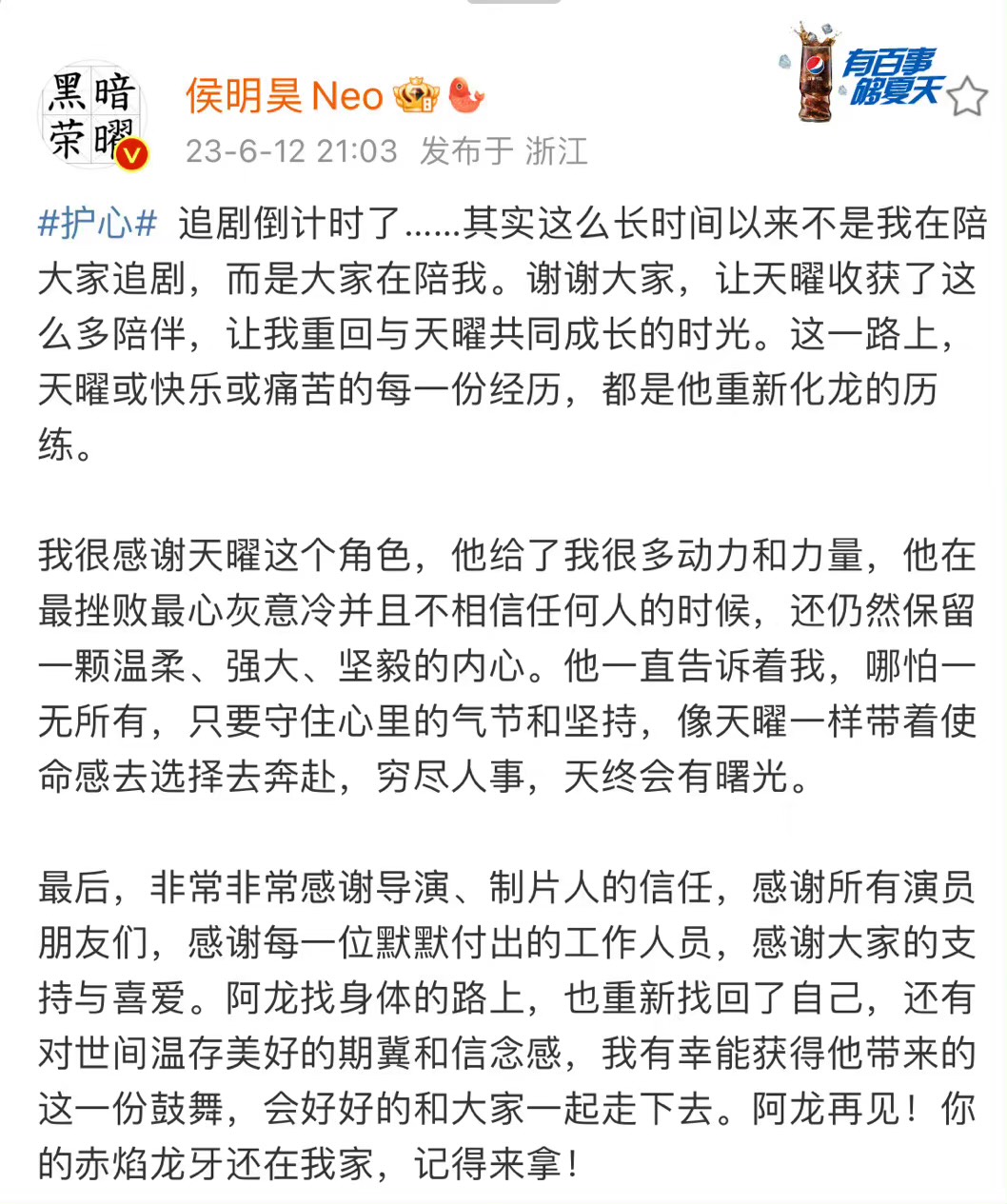Favorite this post with the star icon

click(967, 96)
